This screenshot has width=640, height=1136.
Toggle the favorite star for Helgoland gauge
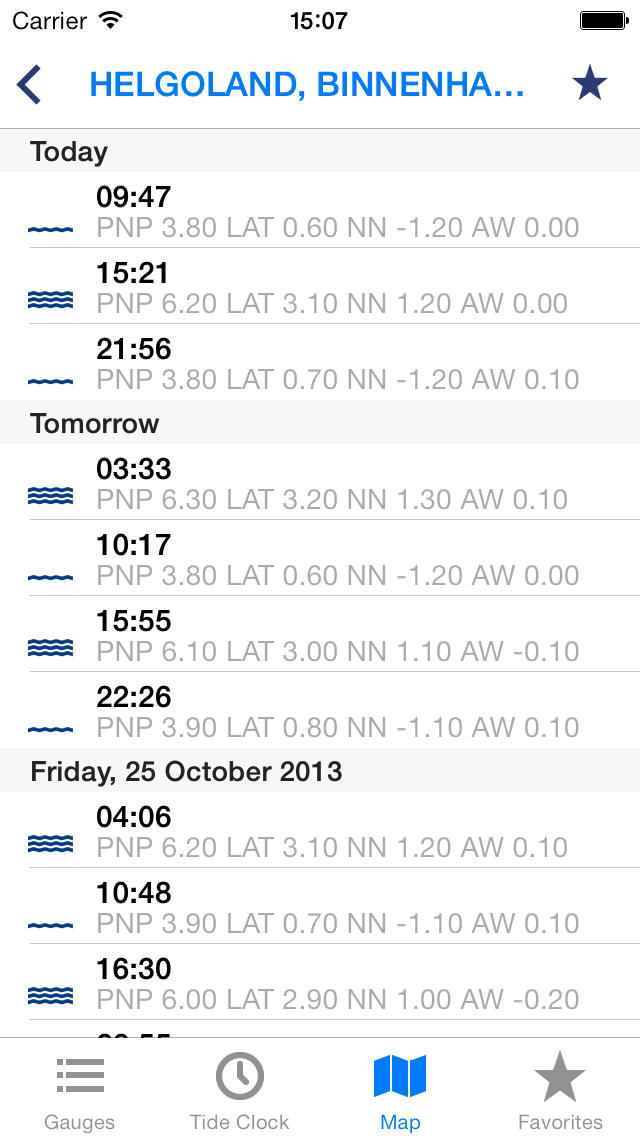(589, 83)
